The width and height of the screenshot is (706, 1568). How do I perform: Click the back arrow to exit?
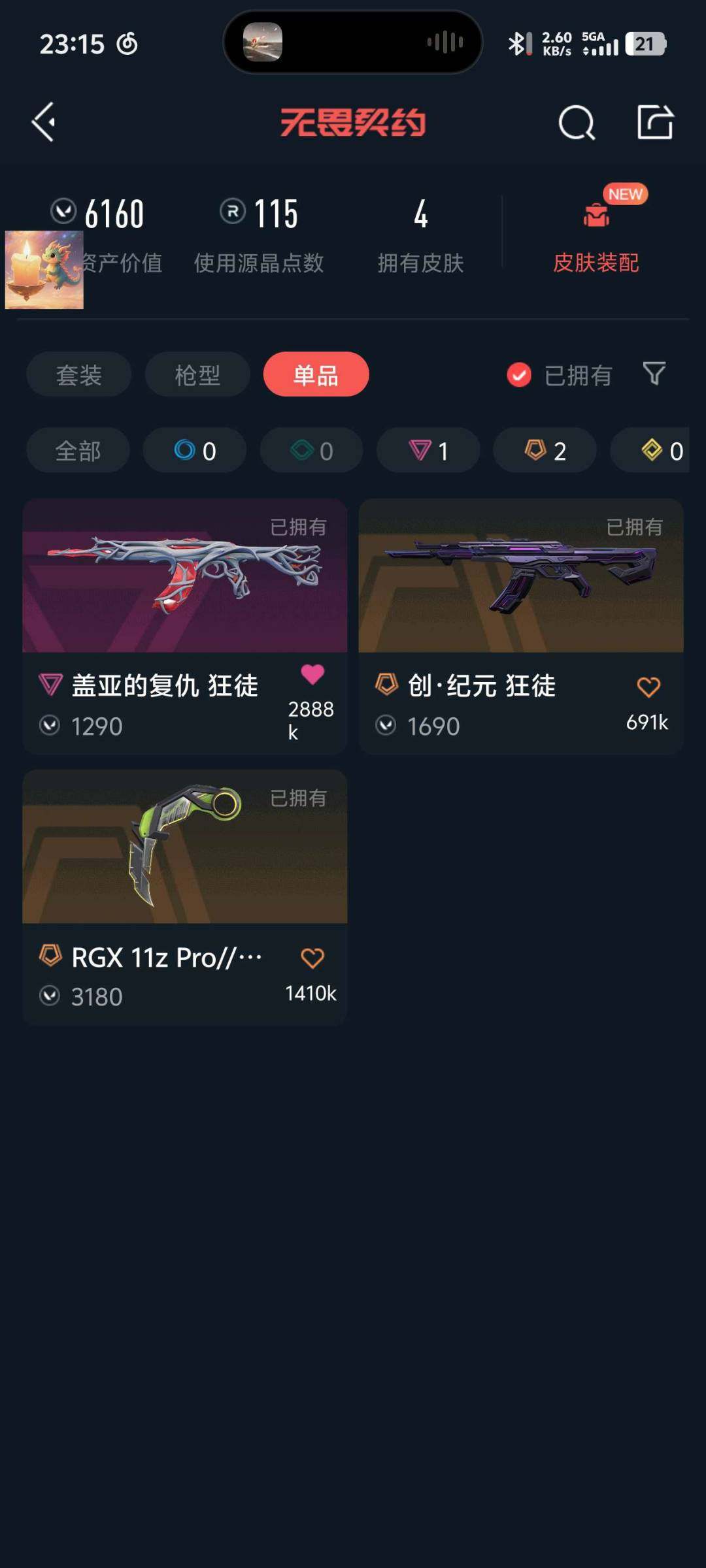[43, 122]
